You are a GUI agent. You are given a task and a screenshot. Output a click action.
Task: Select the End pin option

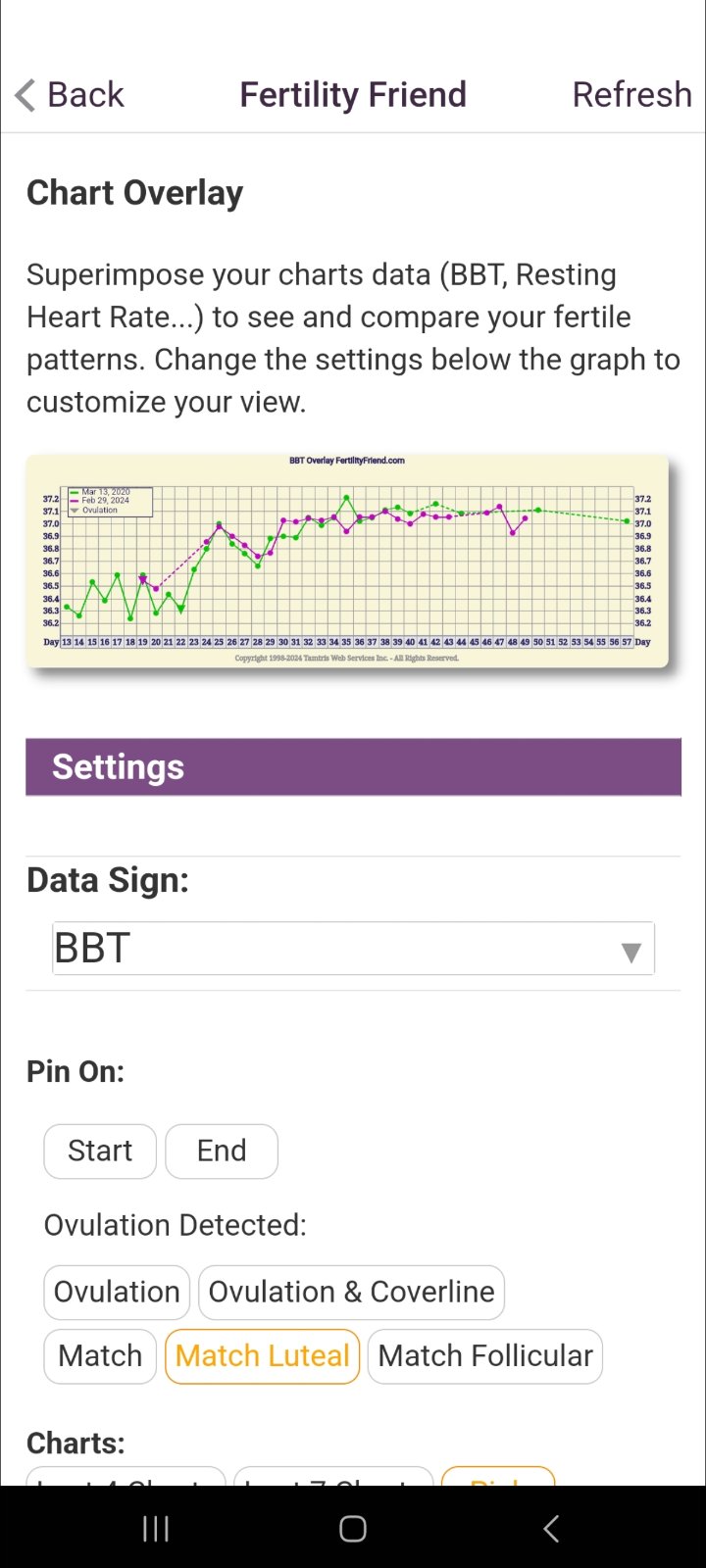tap(222, 1151)
